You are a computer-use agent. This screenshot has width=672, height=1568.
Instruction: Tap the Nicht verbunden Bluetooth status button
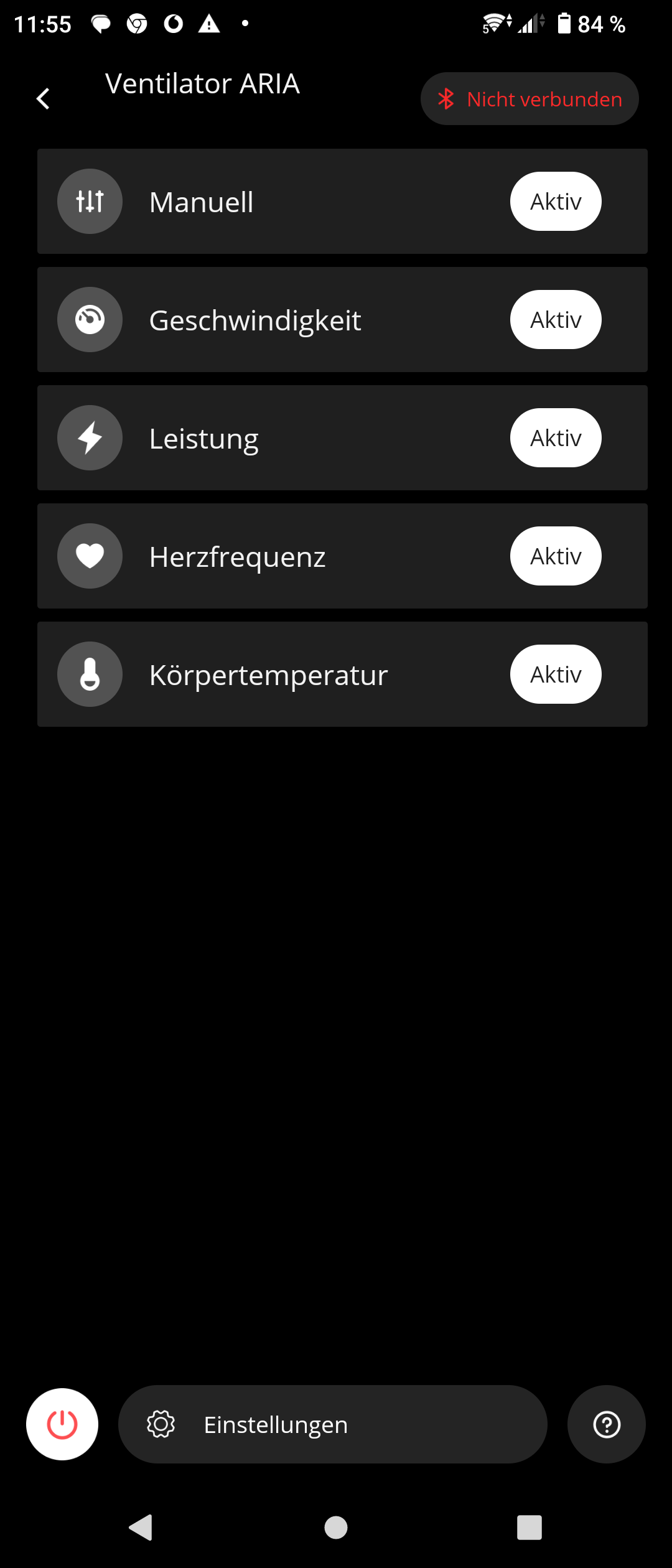(x=530, y=99)
